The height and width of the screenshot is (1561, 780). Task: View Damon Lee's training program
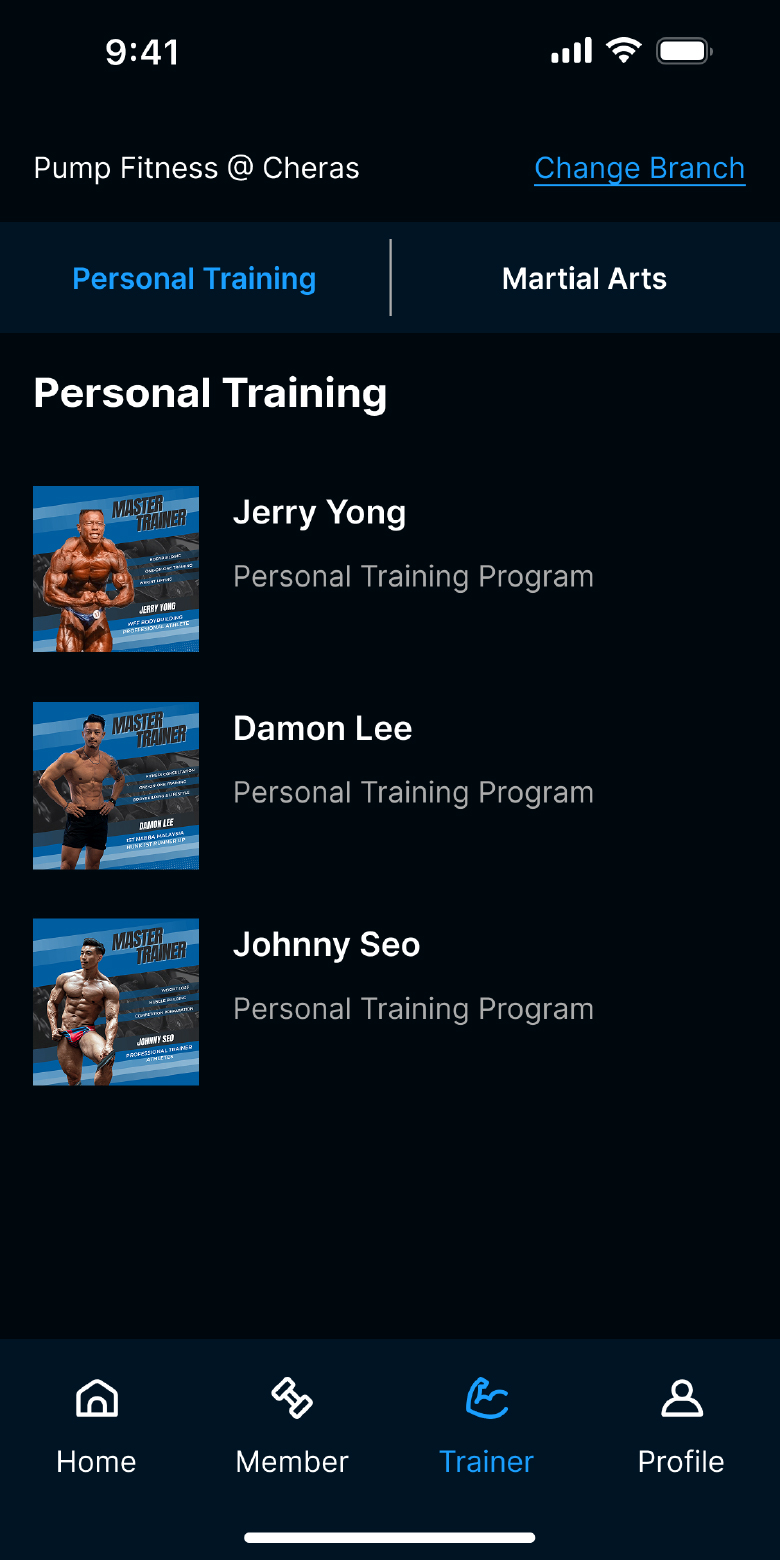pyautogui.click(x=390, y=785)
